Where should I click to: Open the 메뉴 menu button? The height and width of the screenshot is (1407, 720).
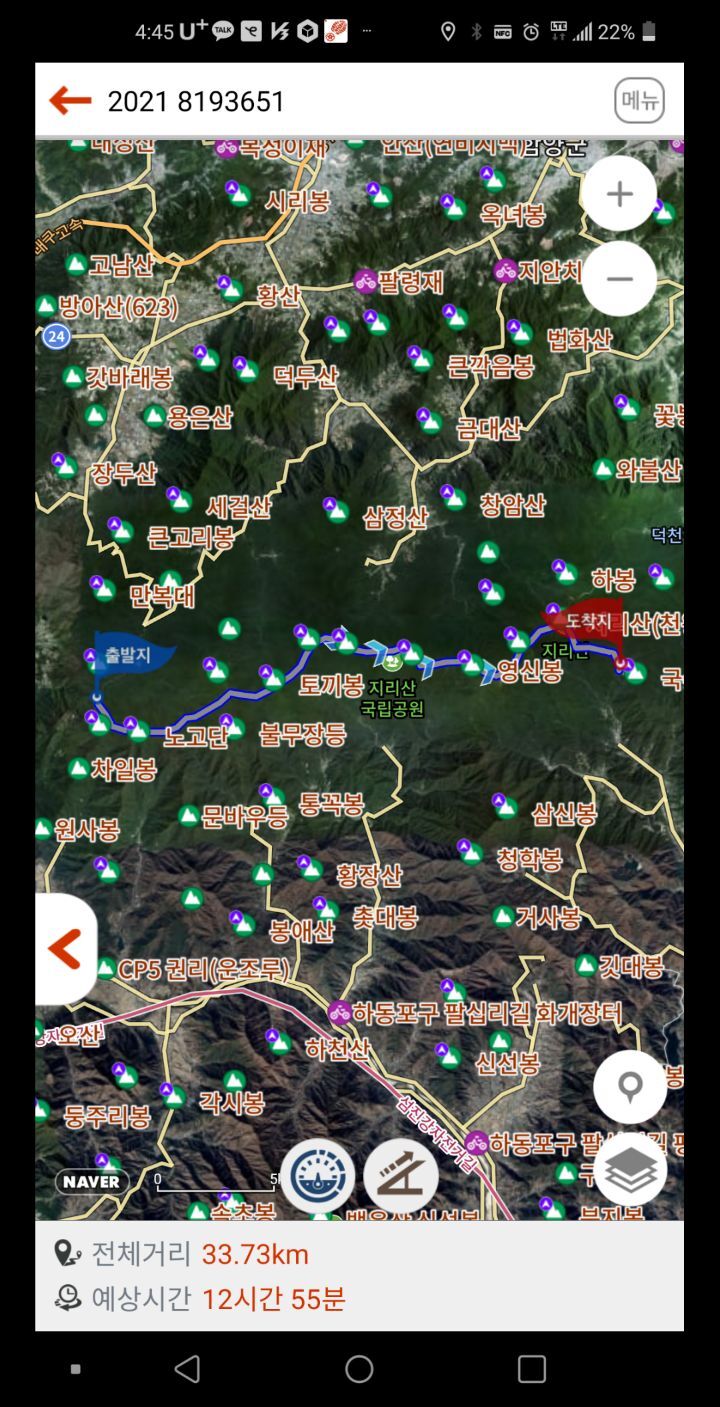(639, 101)
